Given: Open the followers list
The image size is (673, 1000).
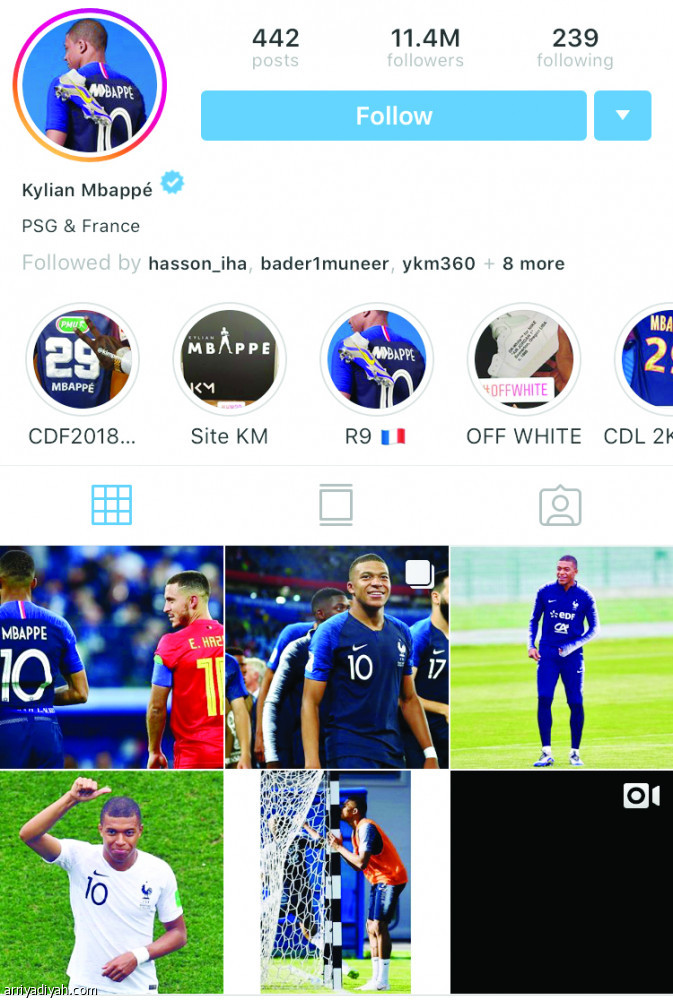Looking at the screenshot, I should pyautogui.click(x=425, y=48).
